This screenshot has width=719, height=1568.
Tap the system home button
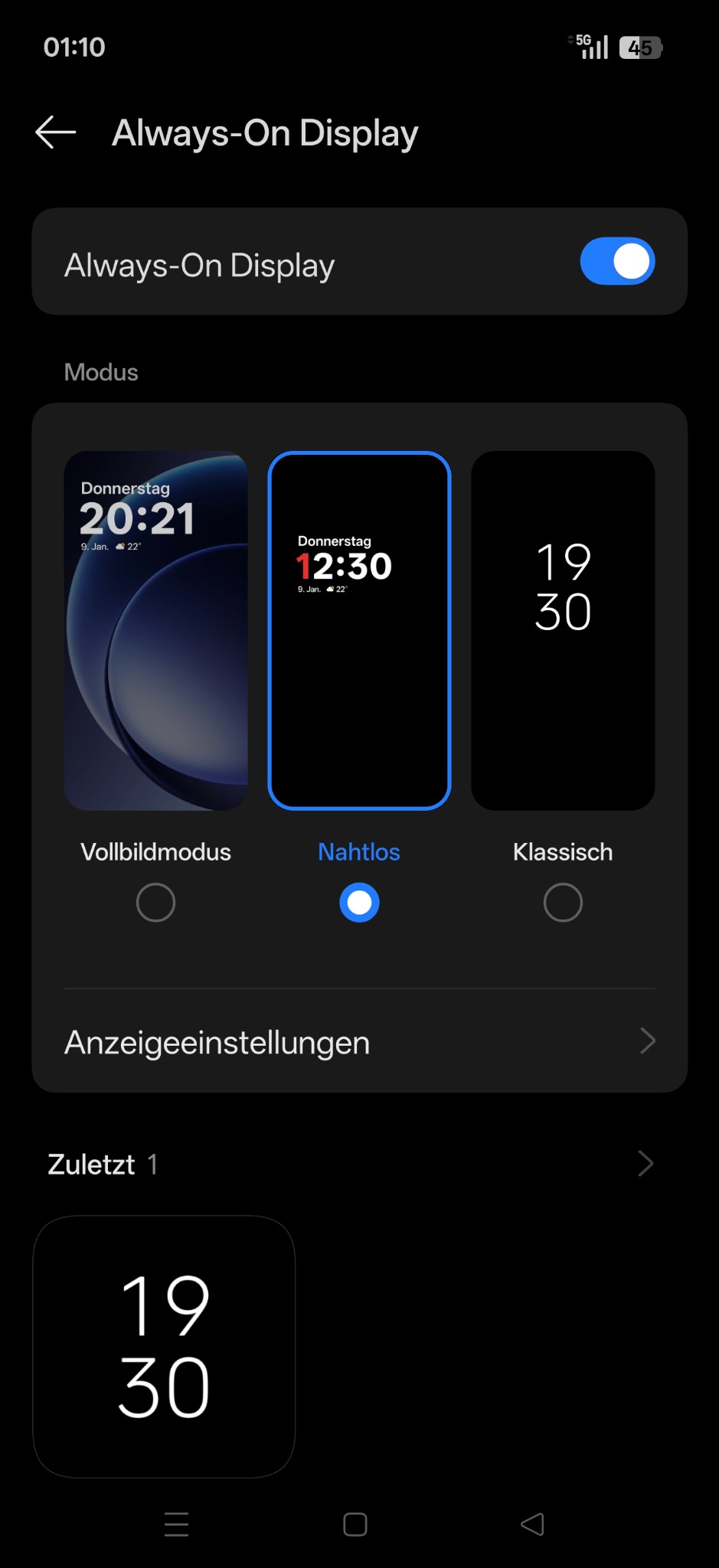click(x=355, y=1524)
